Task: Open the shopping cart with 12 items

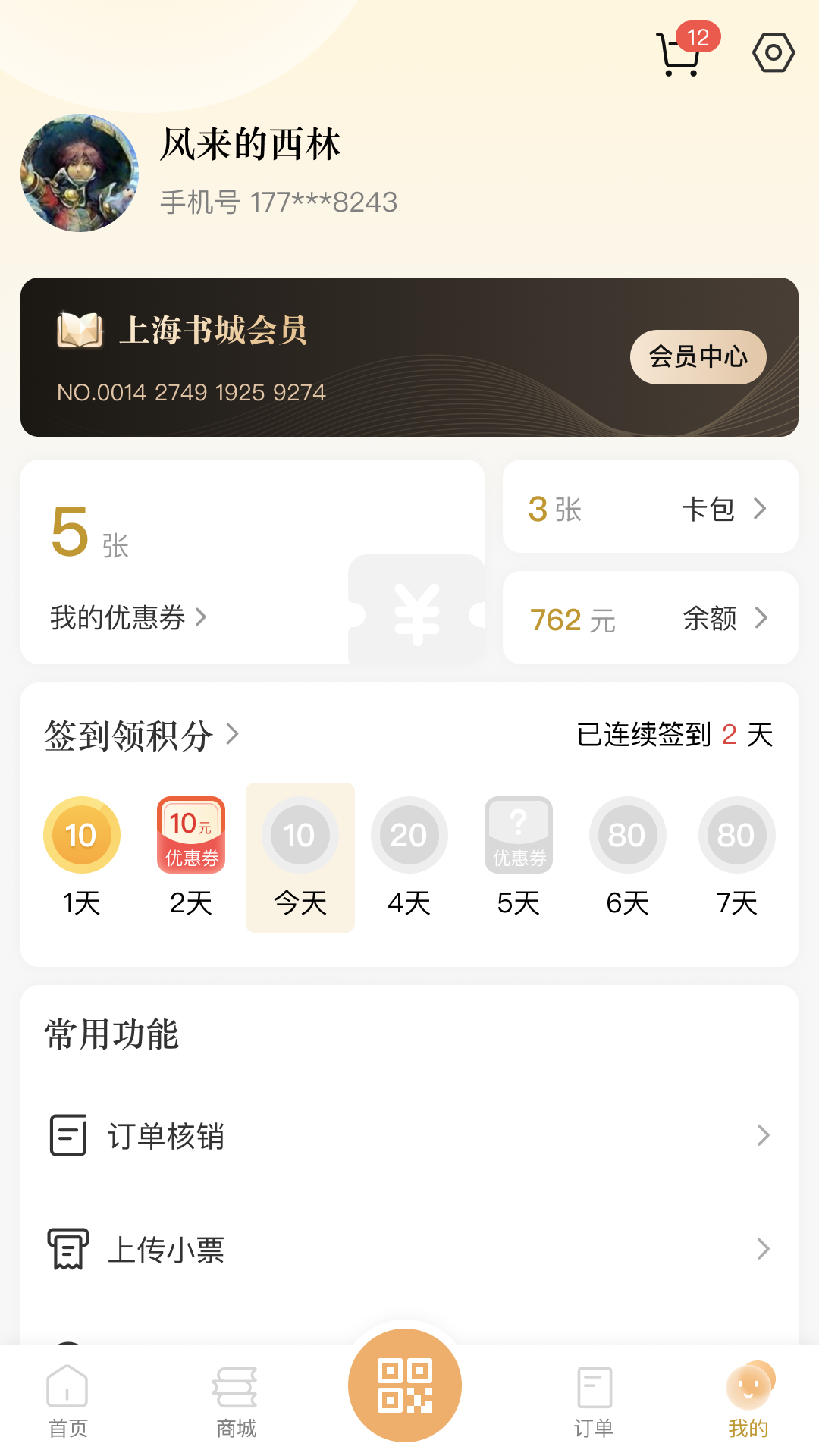Action: pos(680,55)
